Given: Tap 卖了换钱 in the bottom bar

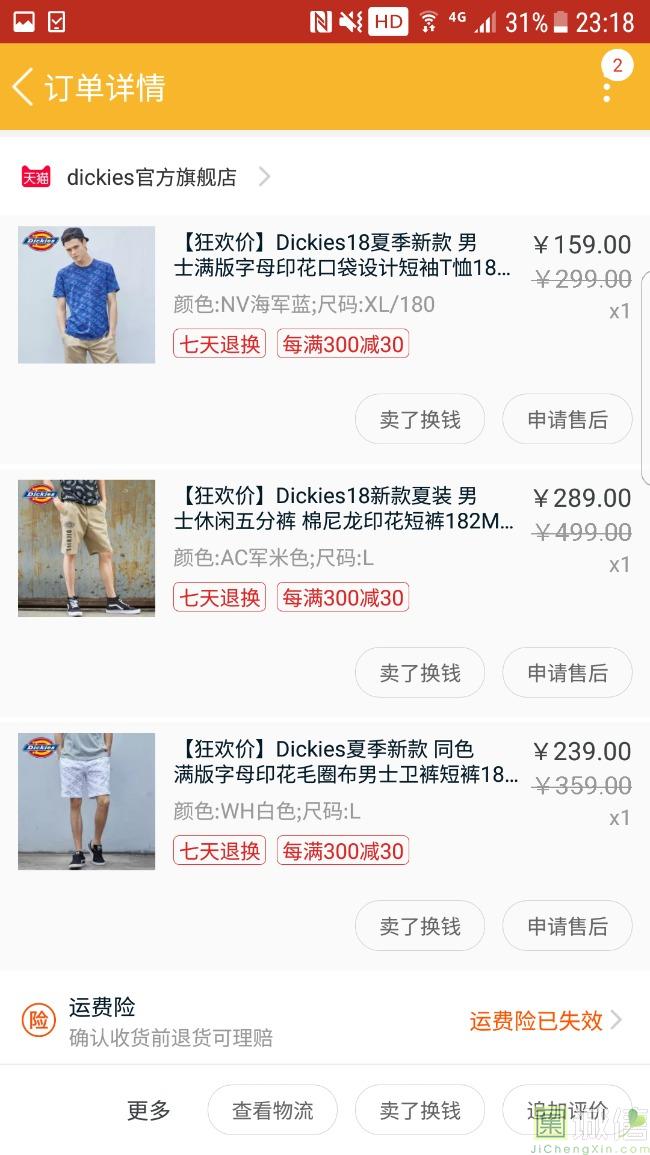Looking at the screenshot, I should click(420, 1110).
